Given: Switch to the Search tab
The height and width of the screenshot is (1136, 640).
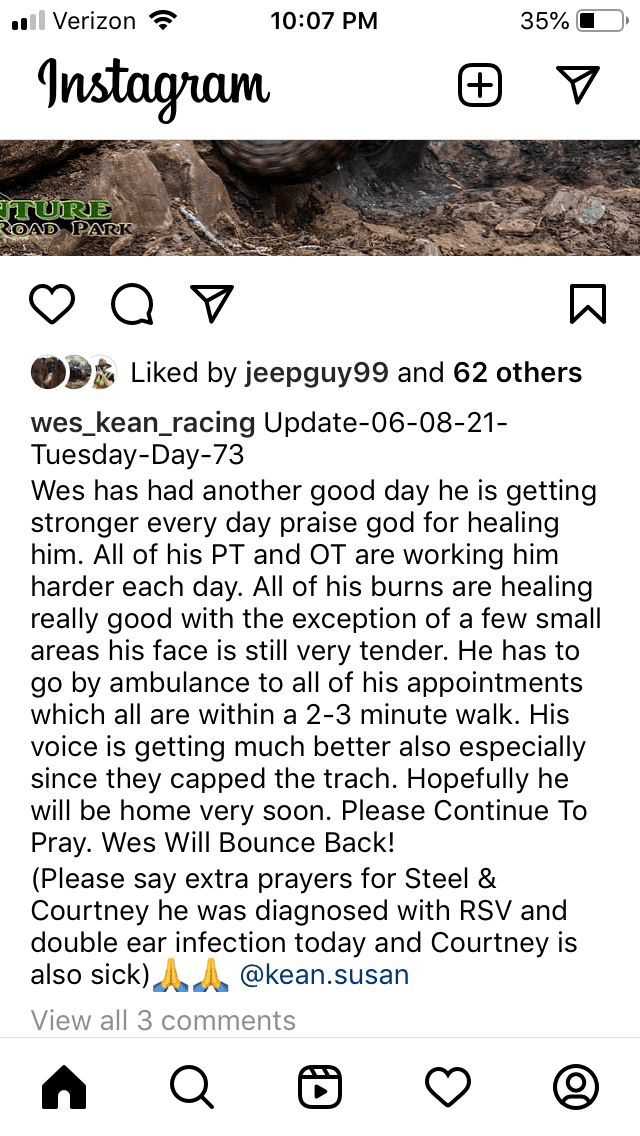Looking at the screenshot, I should click(x=191, y=1087).
